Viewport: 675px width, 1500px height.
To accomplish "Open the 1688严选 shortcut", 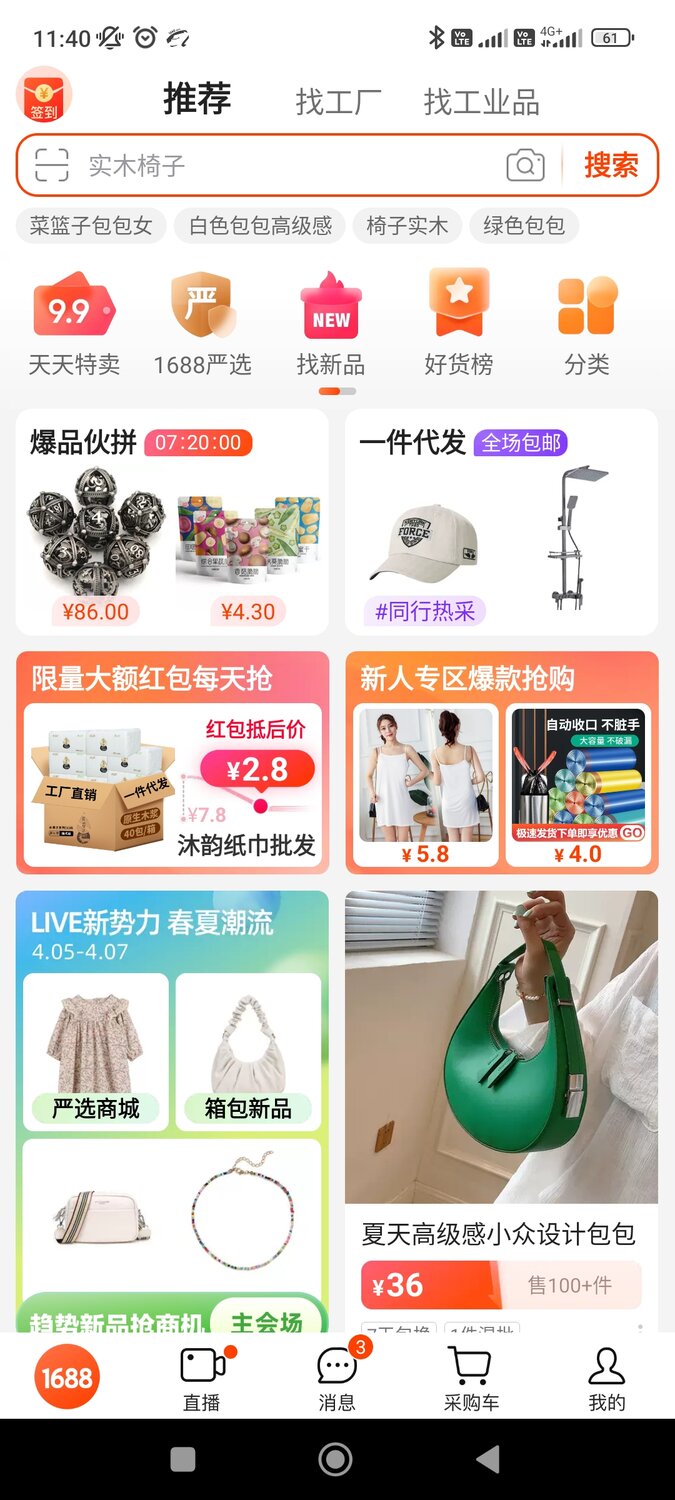I will click(202, 325).
